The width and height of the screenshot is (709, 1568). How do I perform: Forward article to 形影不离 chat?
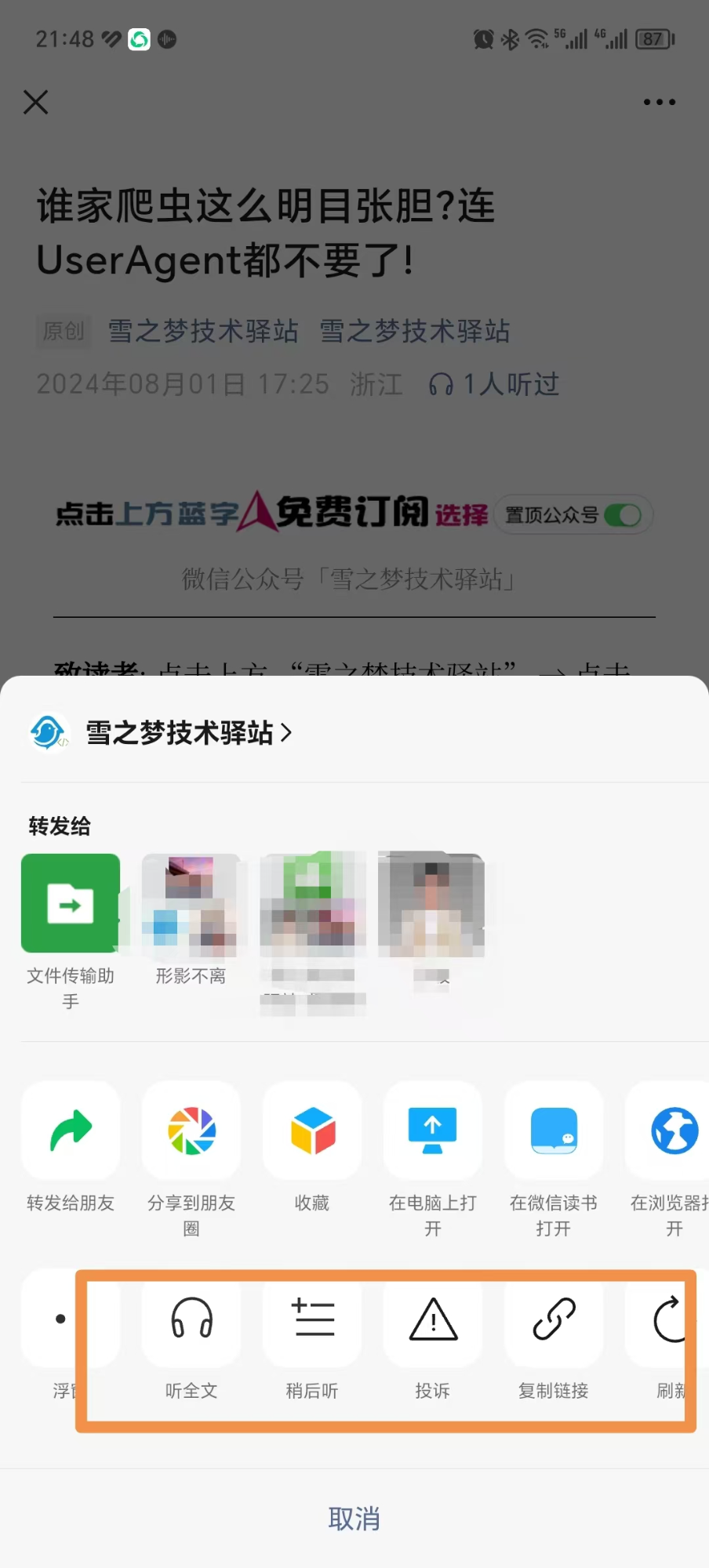tap(191, 905)
